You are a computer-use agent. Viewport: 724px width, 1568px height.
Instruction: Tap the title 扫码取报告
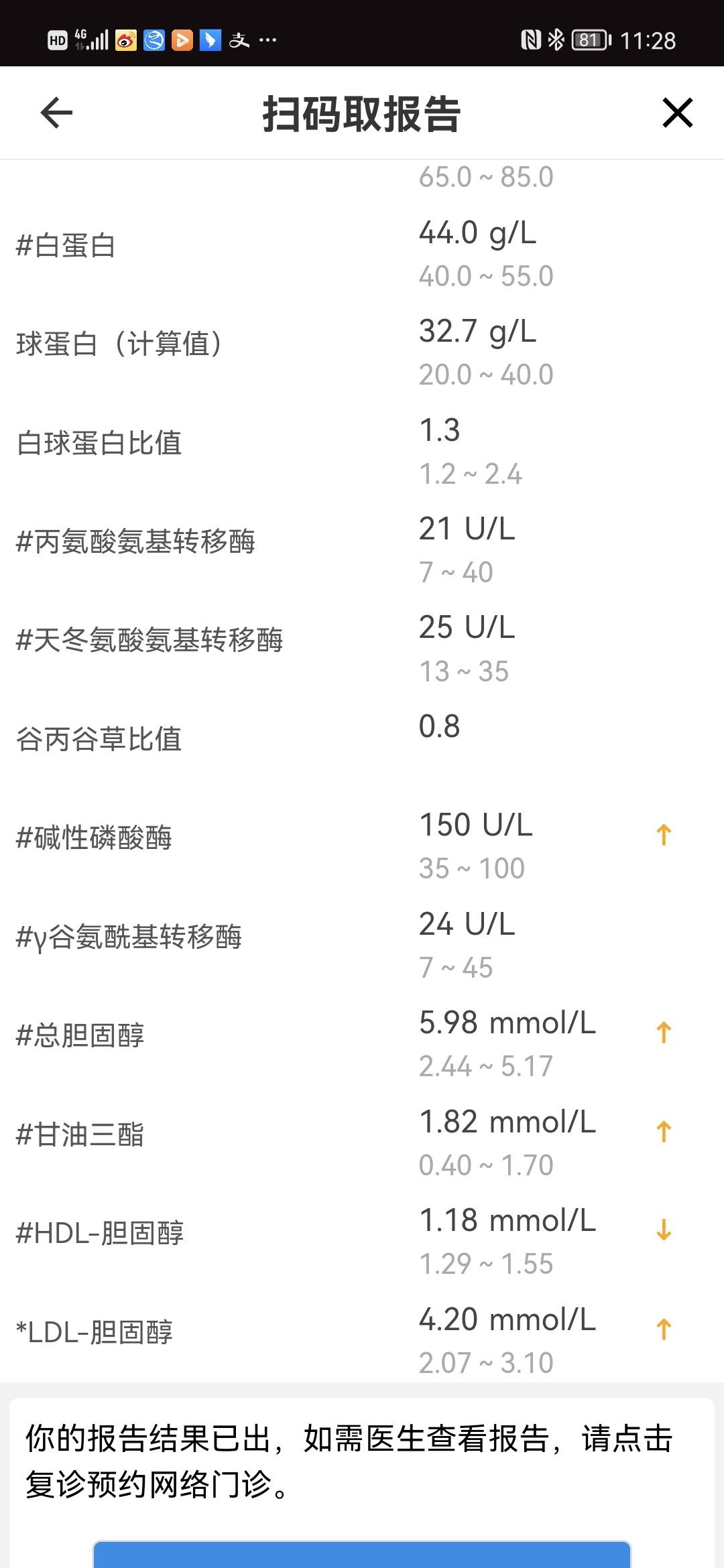[362, 113]
